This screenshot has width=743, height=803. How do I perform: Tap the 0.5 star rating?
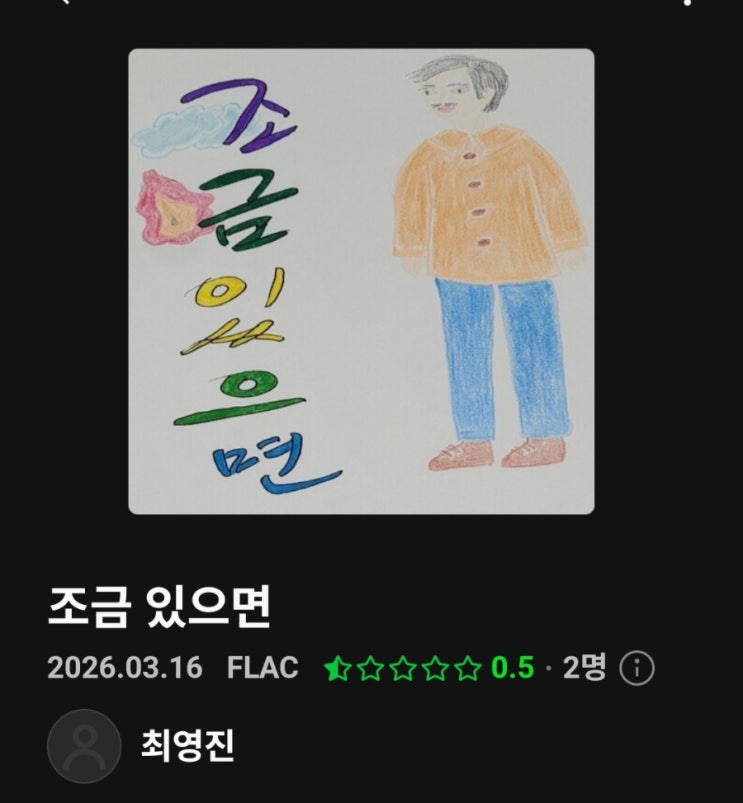[430, 668]
